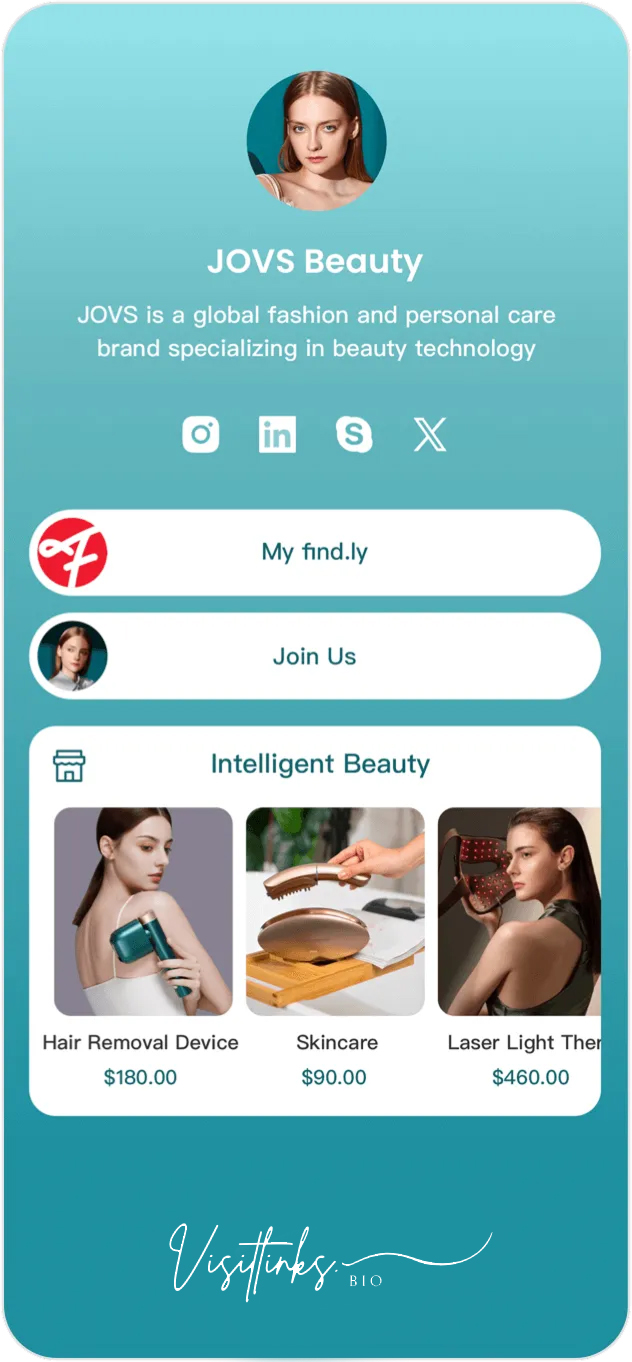Open the X (Twitter) icon
The height and width of the screenshot is (1362, 632).
pos(430,435)
